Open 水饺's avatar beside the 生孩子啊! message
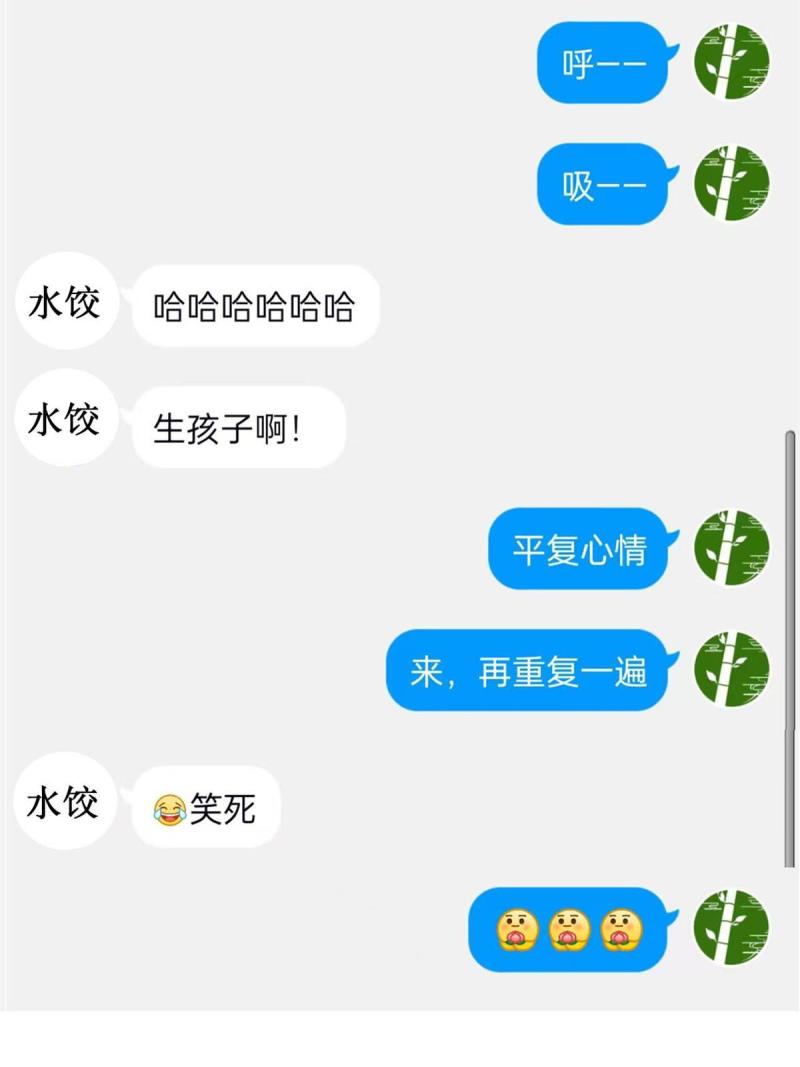 (66, 418)
